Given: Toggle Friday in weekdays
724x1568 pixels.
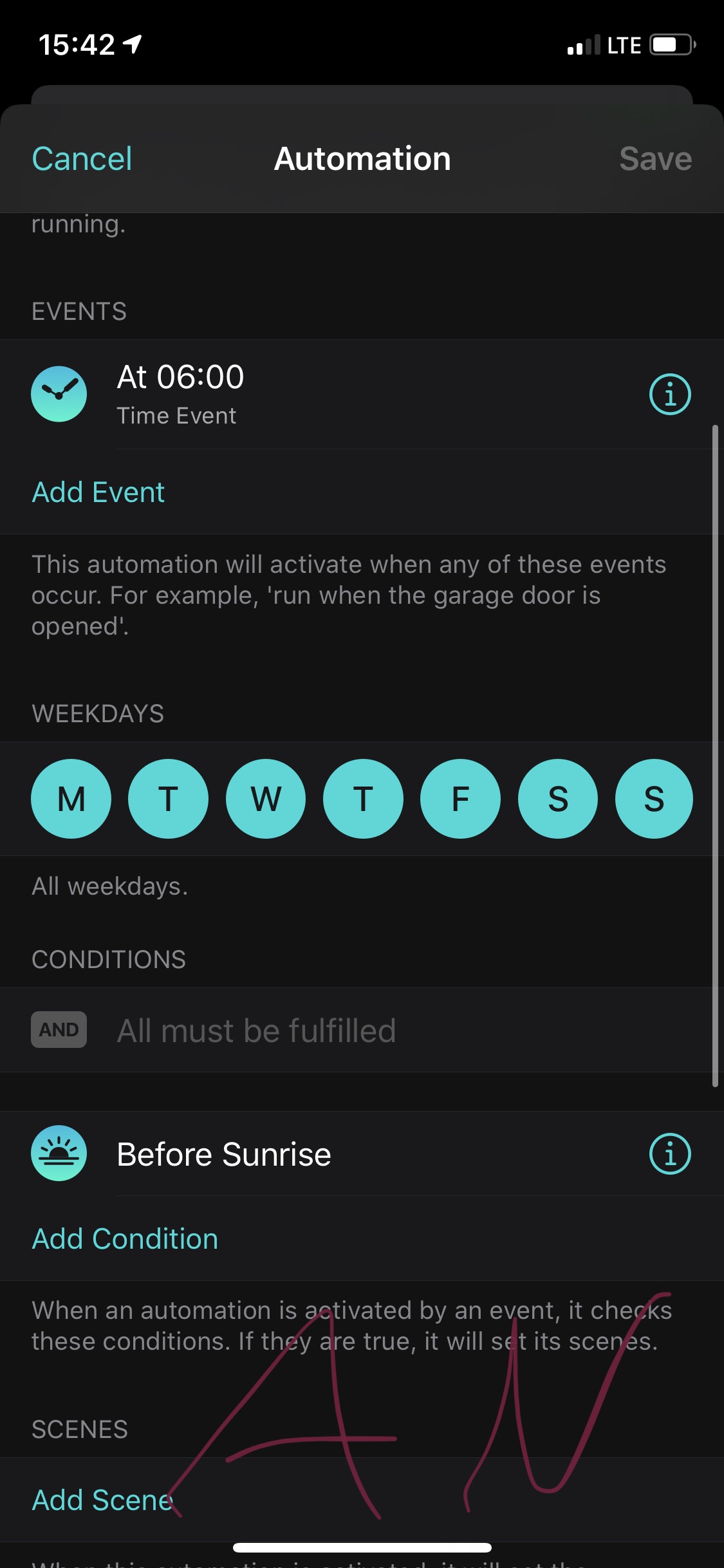Looking at the screenshot, I should (x=460, y=799).
